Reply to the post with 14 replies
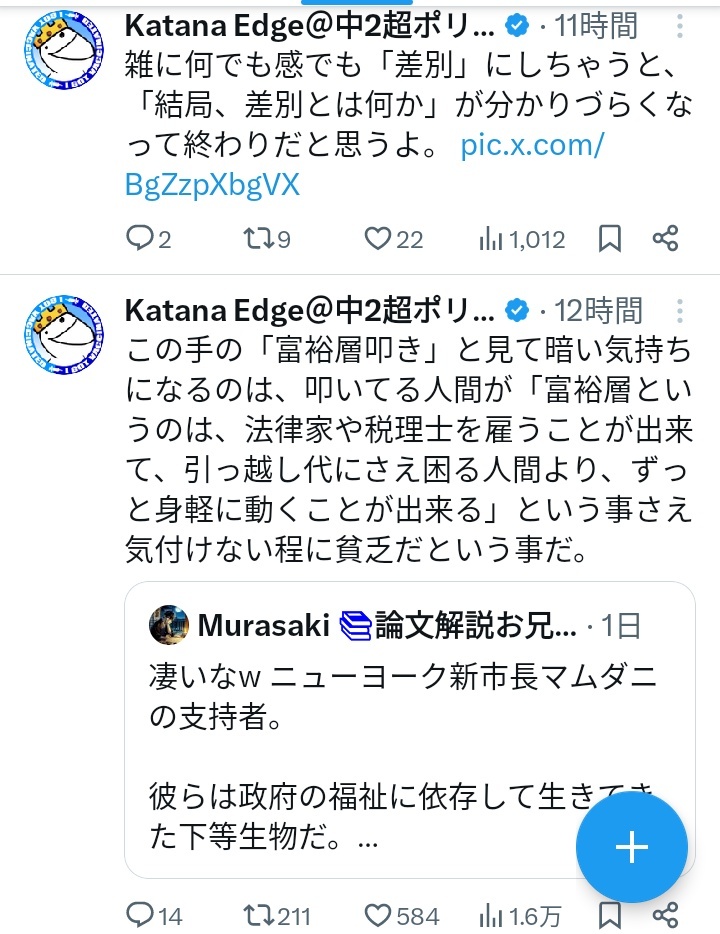 click(x=154, y=916)
